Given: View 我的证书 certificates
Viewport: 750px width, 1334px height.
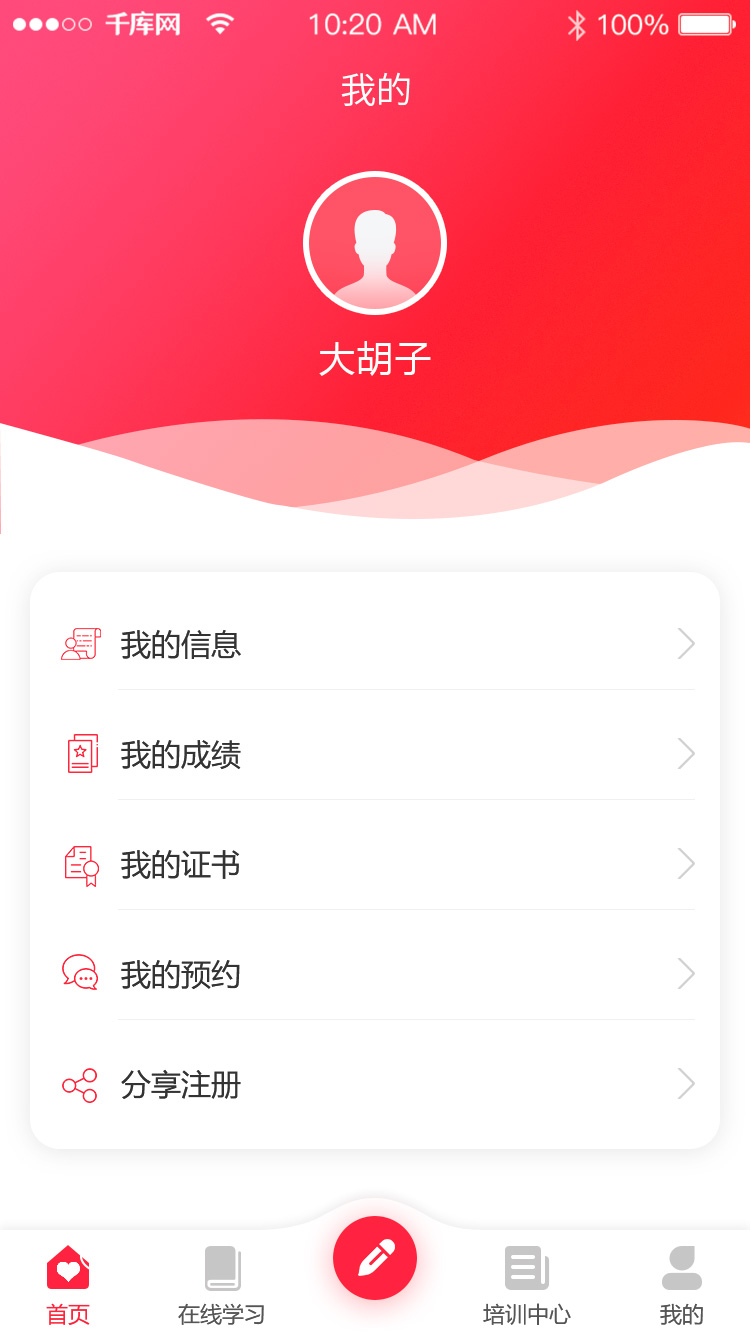Looking at the screenshot, I should pyautogui.click(x=375, y=864).
